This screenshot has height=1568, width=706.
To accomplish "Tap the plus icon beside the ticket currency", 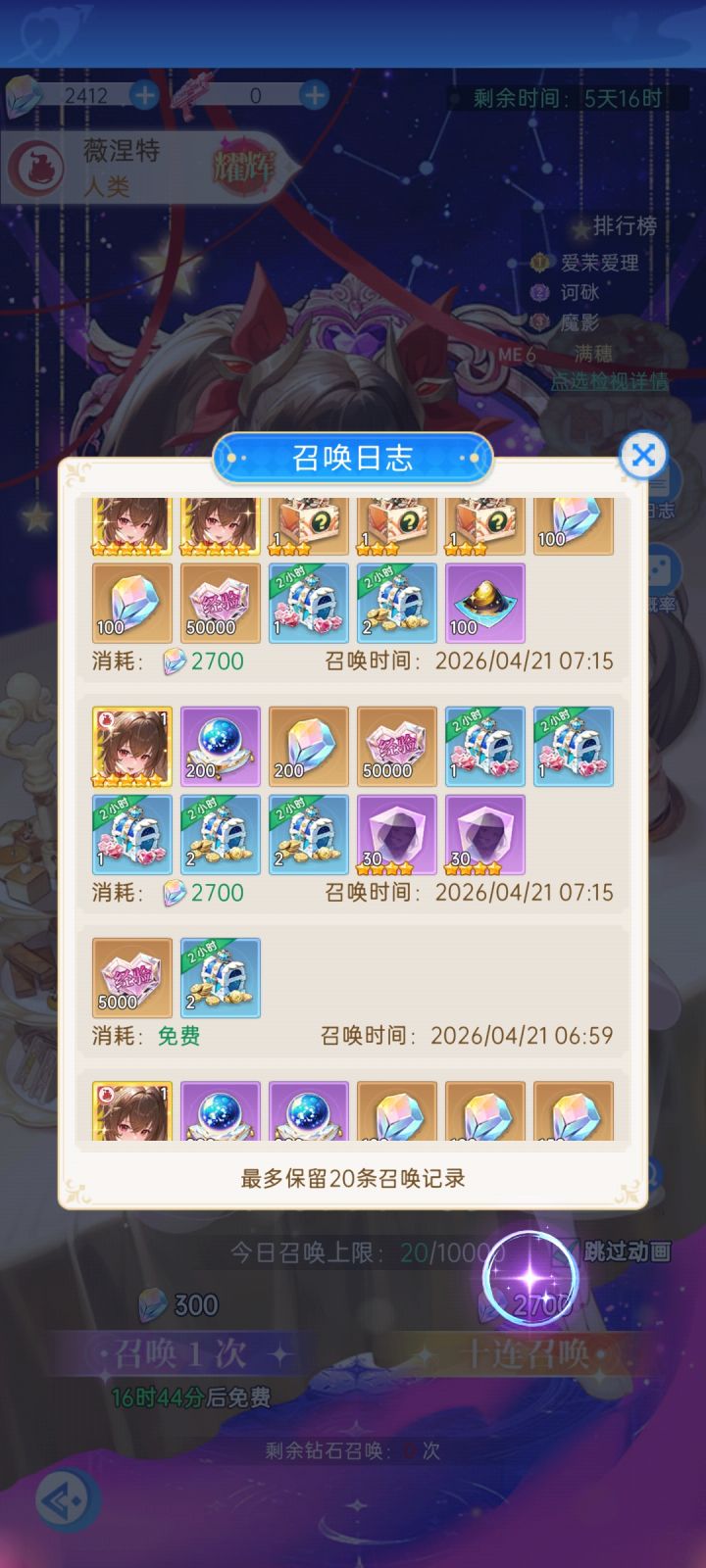I will click(314, 95).
